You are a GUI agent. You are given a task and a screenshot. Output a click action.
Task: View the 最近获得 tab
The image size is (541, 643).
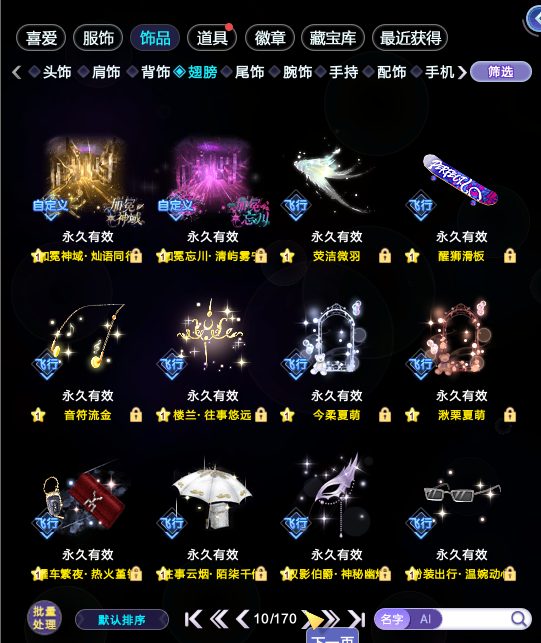pyautogui.click(x=410, y=38)
